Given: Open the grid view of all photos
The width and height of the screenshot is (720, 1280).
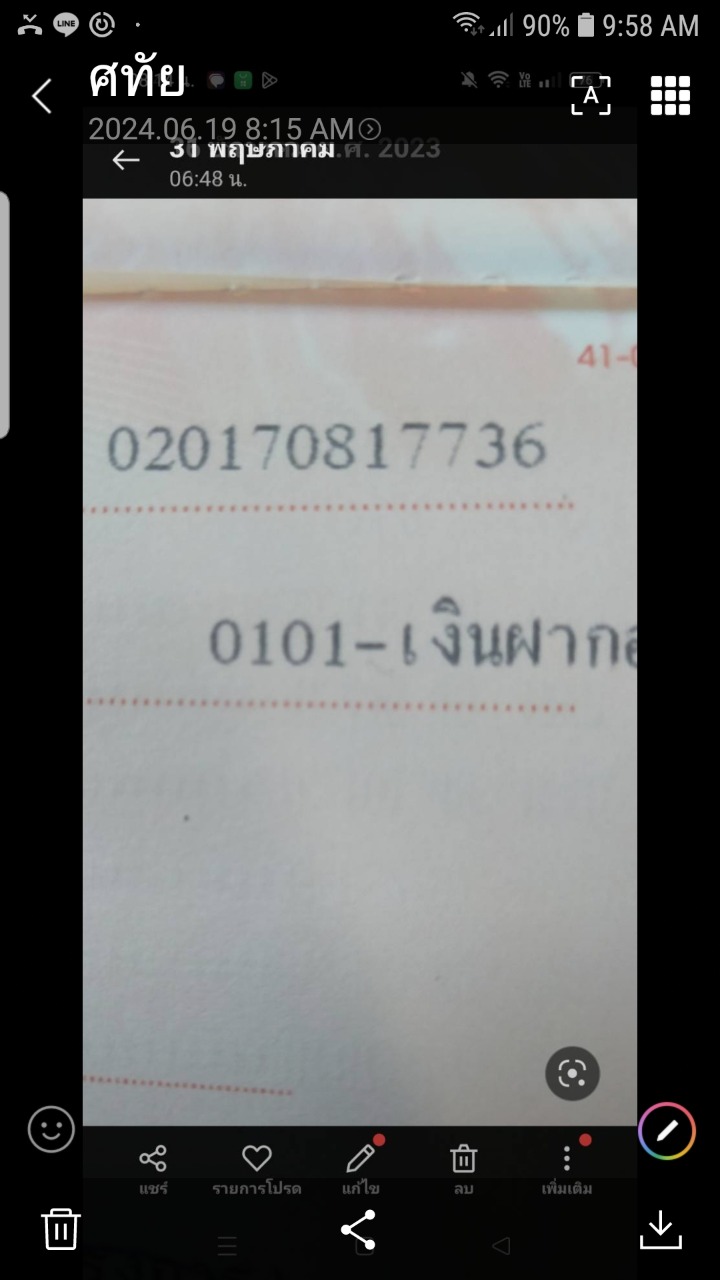Looking at the screenshot, I should click(x=670, y=96).
